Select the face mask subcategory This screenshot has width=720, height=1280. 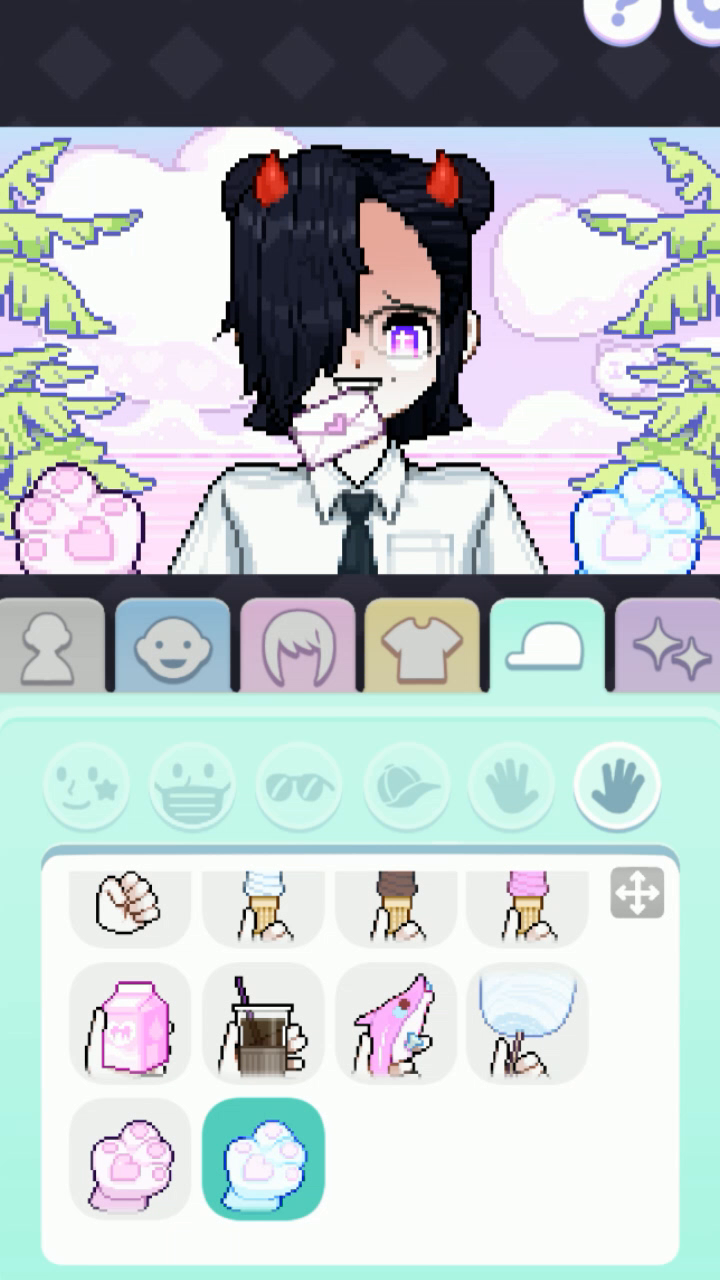[x=192, y=786]
